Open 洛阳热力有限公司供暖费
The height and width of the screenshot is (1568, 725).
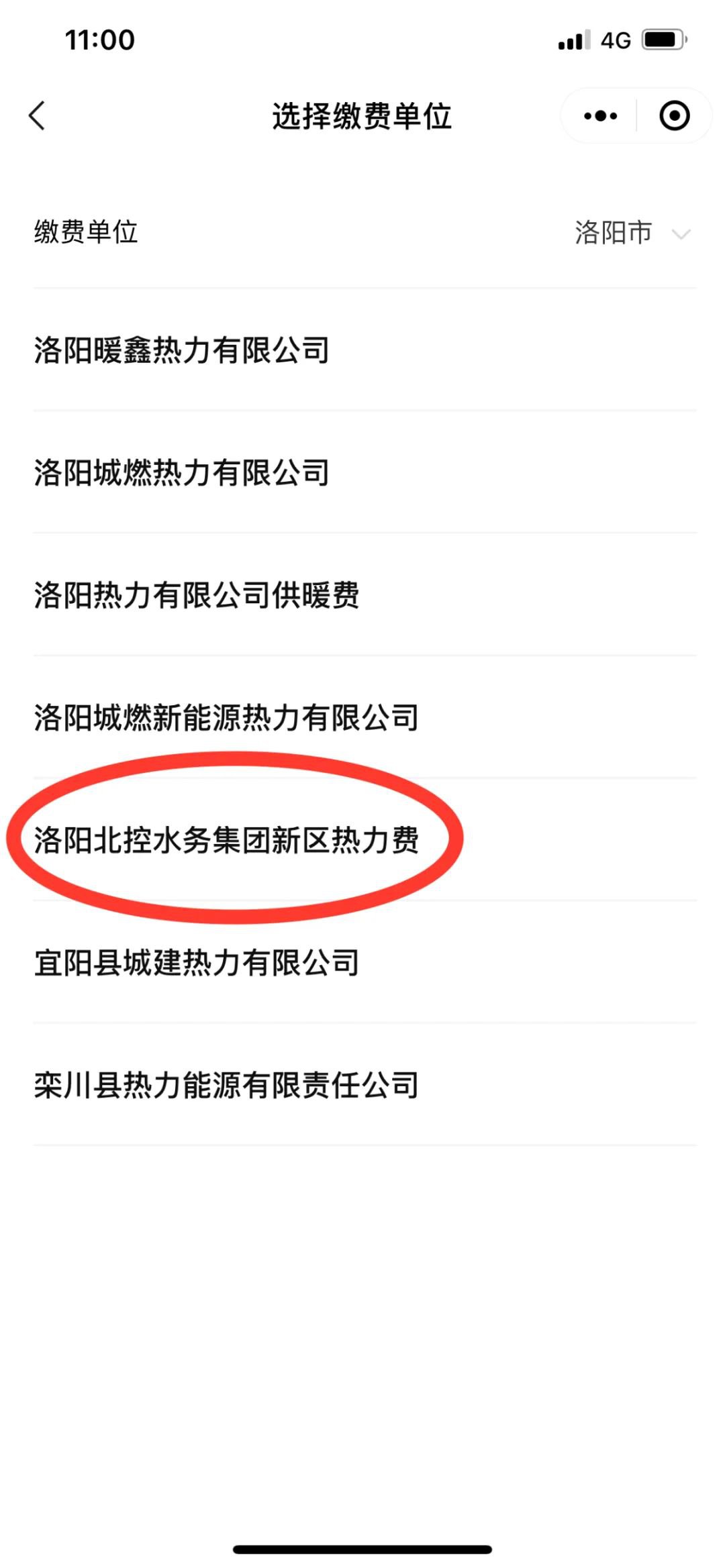pos(197,595)
